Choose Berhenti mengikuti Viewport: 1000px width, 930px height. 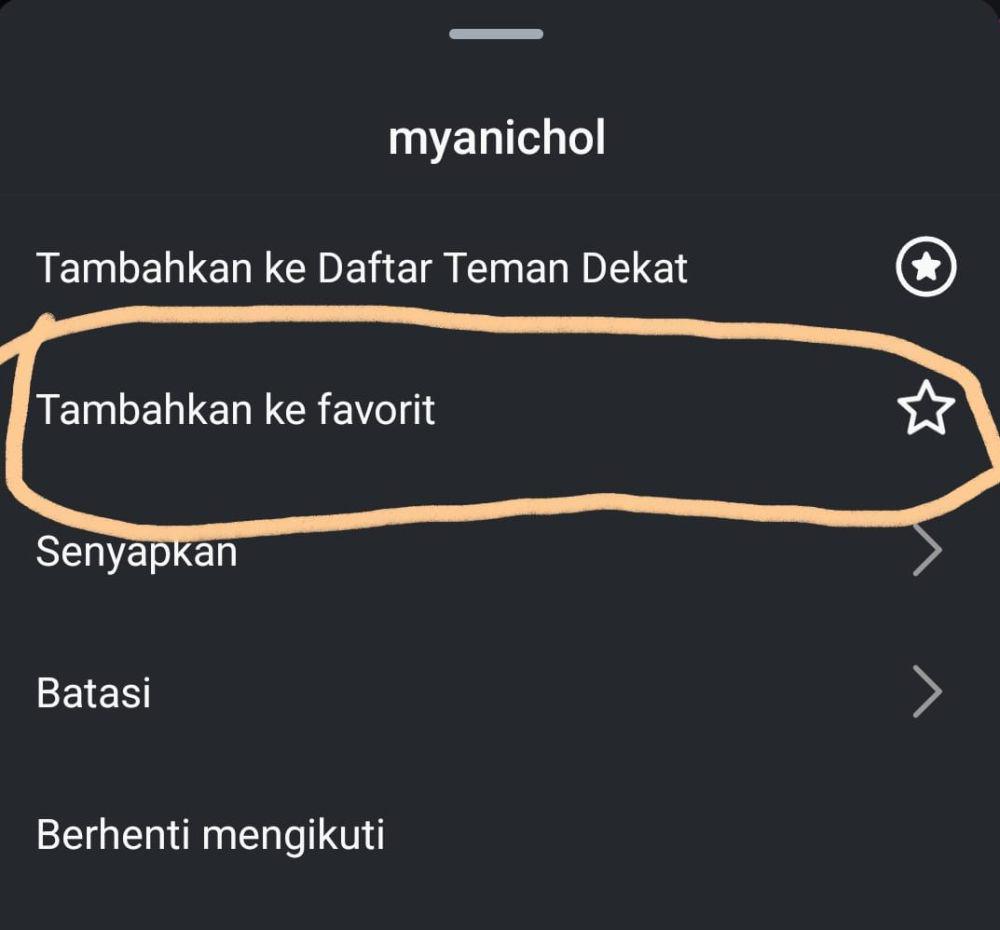[x=210, y=835]
